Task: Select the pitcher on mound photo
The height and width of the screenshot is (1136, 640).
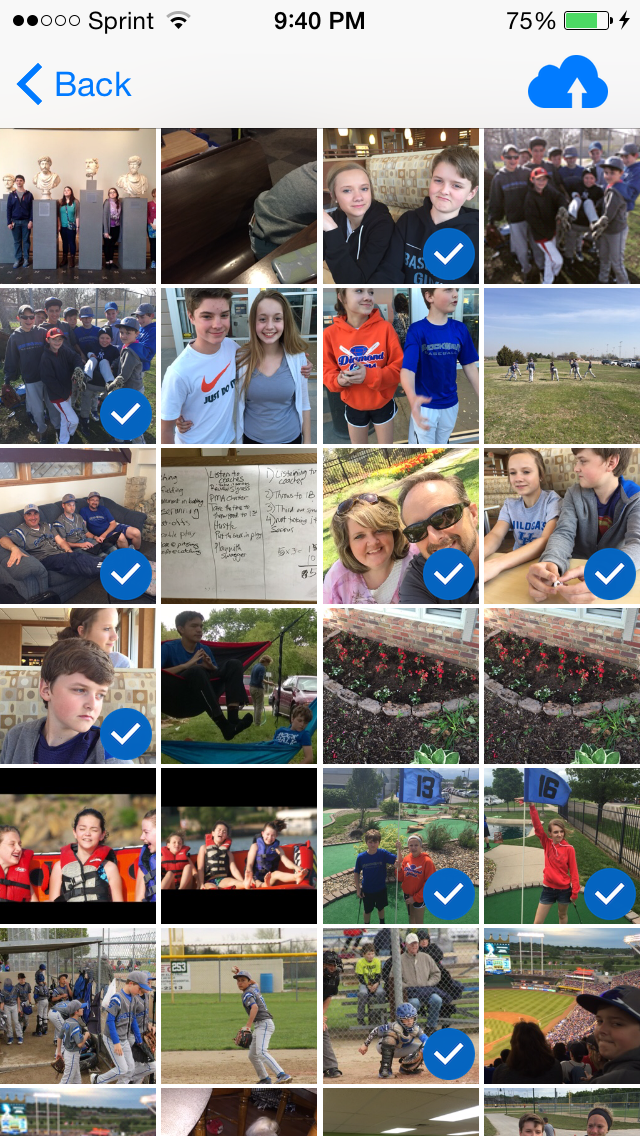Action: pyautogui.click(x=239, y=1006)
